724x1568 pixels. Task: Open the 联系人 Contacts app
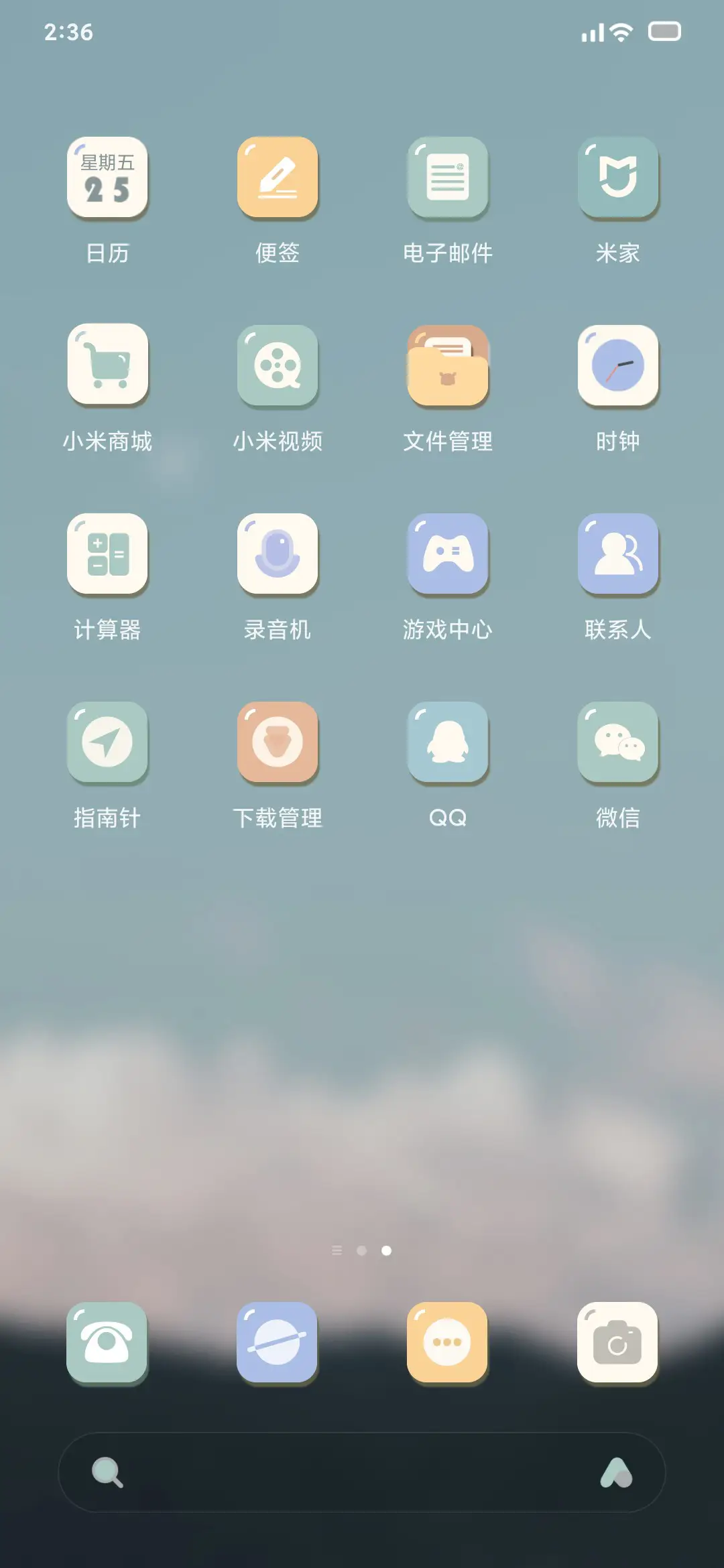coord(618,555)
